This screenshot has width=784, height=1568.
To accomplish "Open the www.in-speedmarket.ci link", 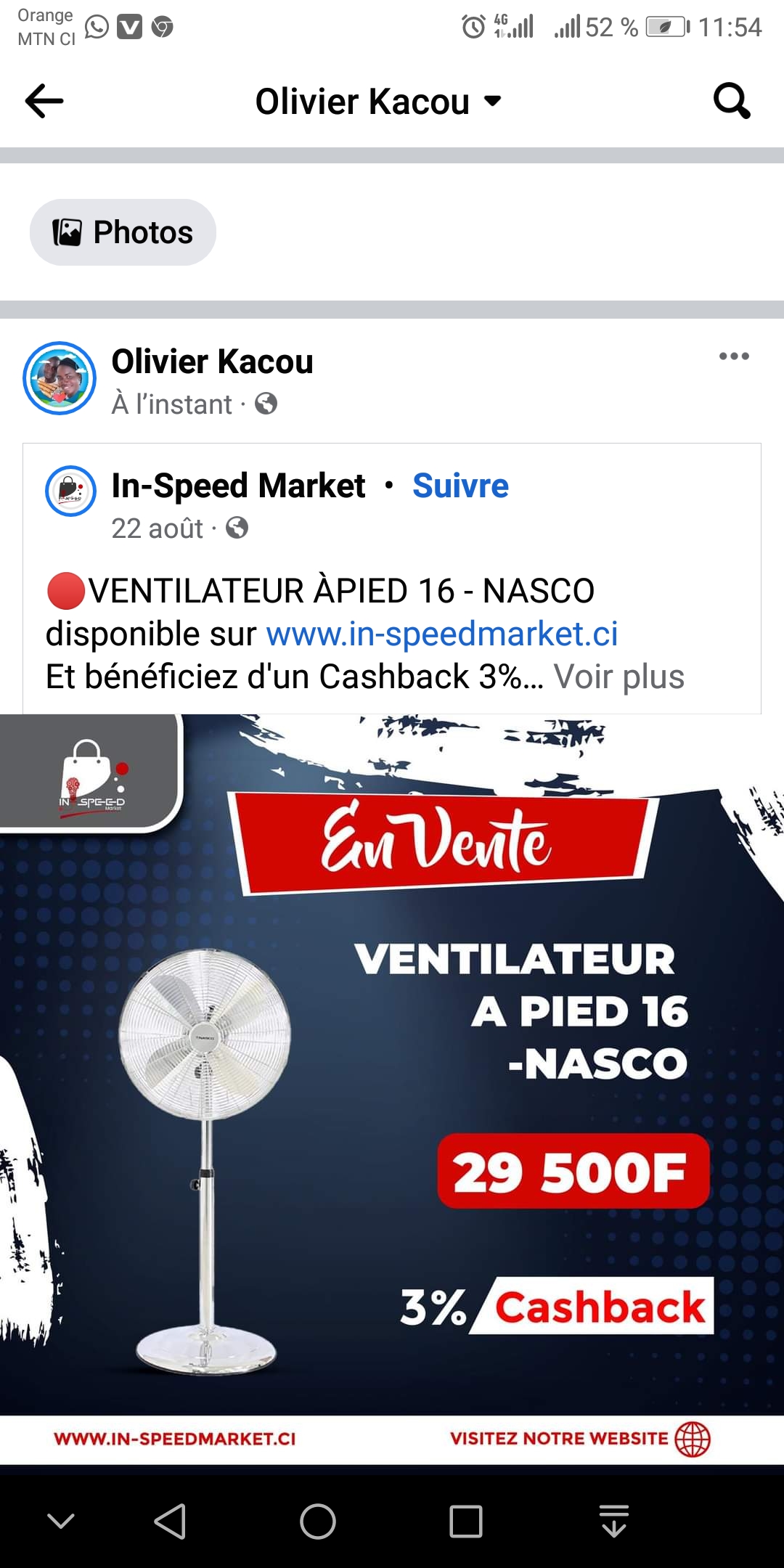I will (x=442, y=634).
